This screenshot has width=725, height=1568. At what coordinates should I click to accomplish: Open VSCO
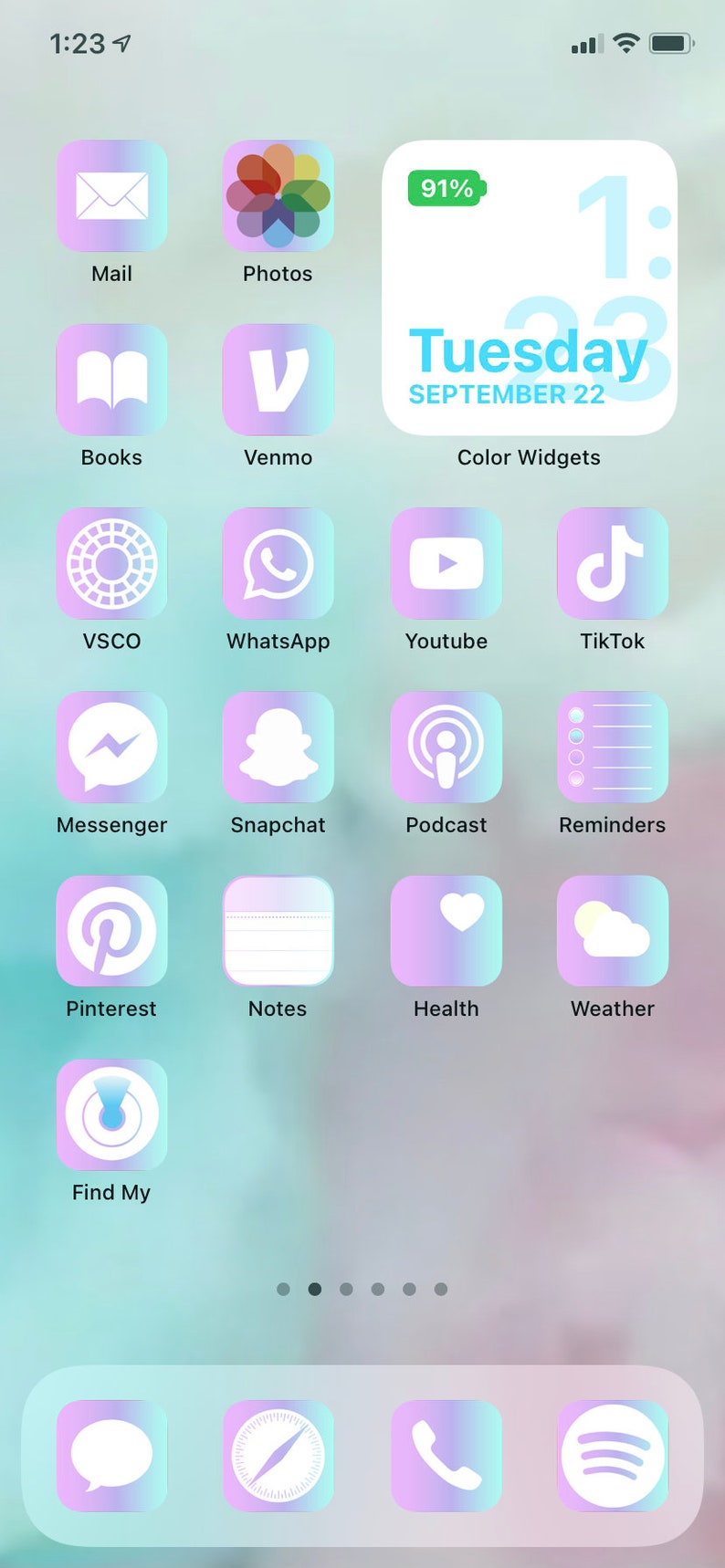pyautogui.click(x=111, y=563)
